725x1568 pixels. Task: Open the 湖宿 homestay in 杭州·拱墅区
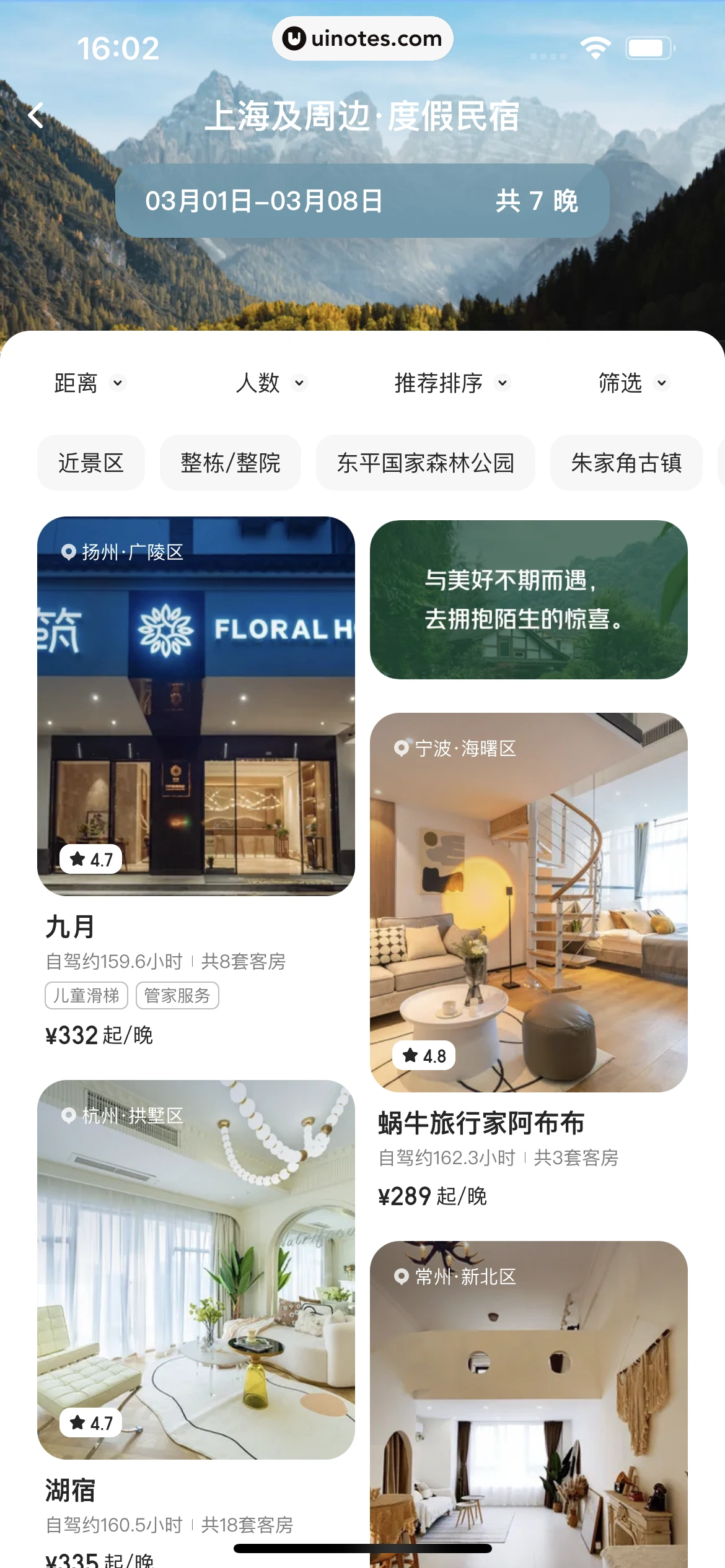pyautogui.click(x=196, y=1270)
